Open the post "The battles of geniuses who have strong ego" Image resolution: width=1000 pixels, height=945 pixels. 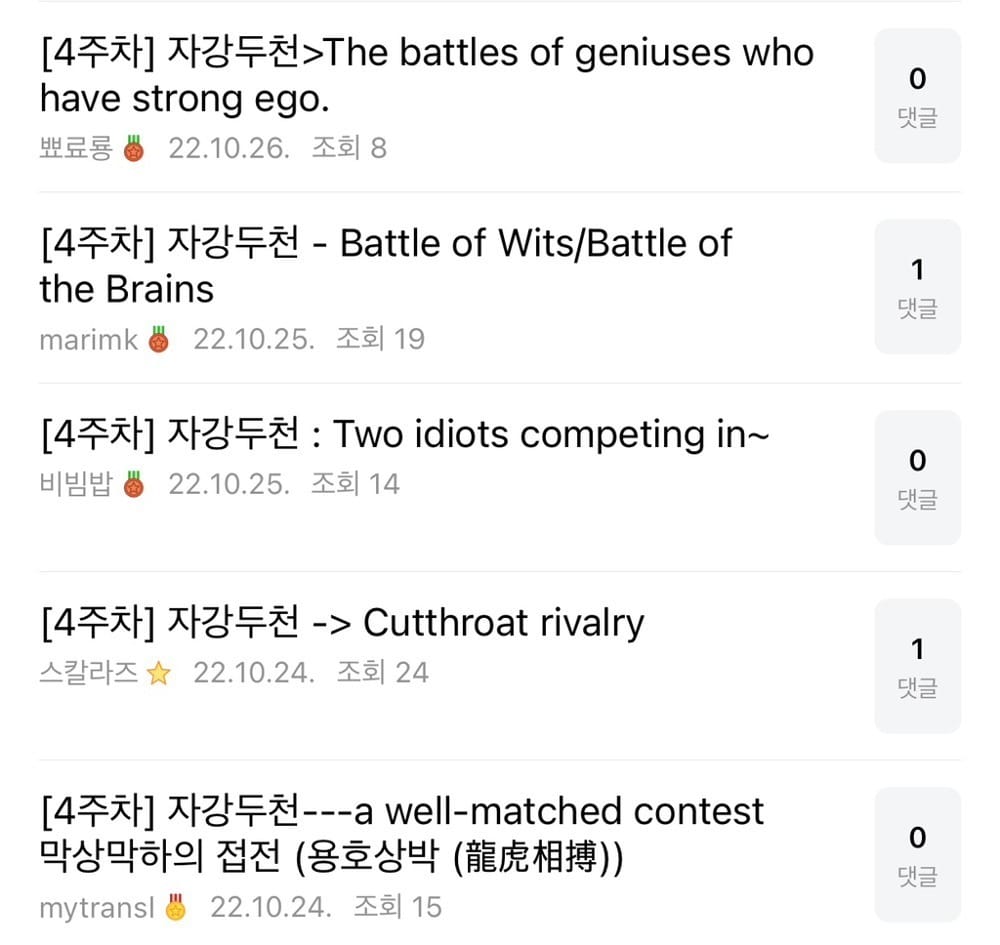pyautogui.click(x=426, y=75)
